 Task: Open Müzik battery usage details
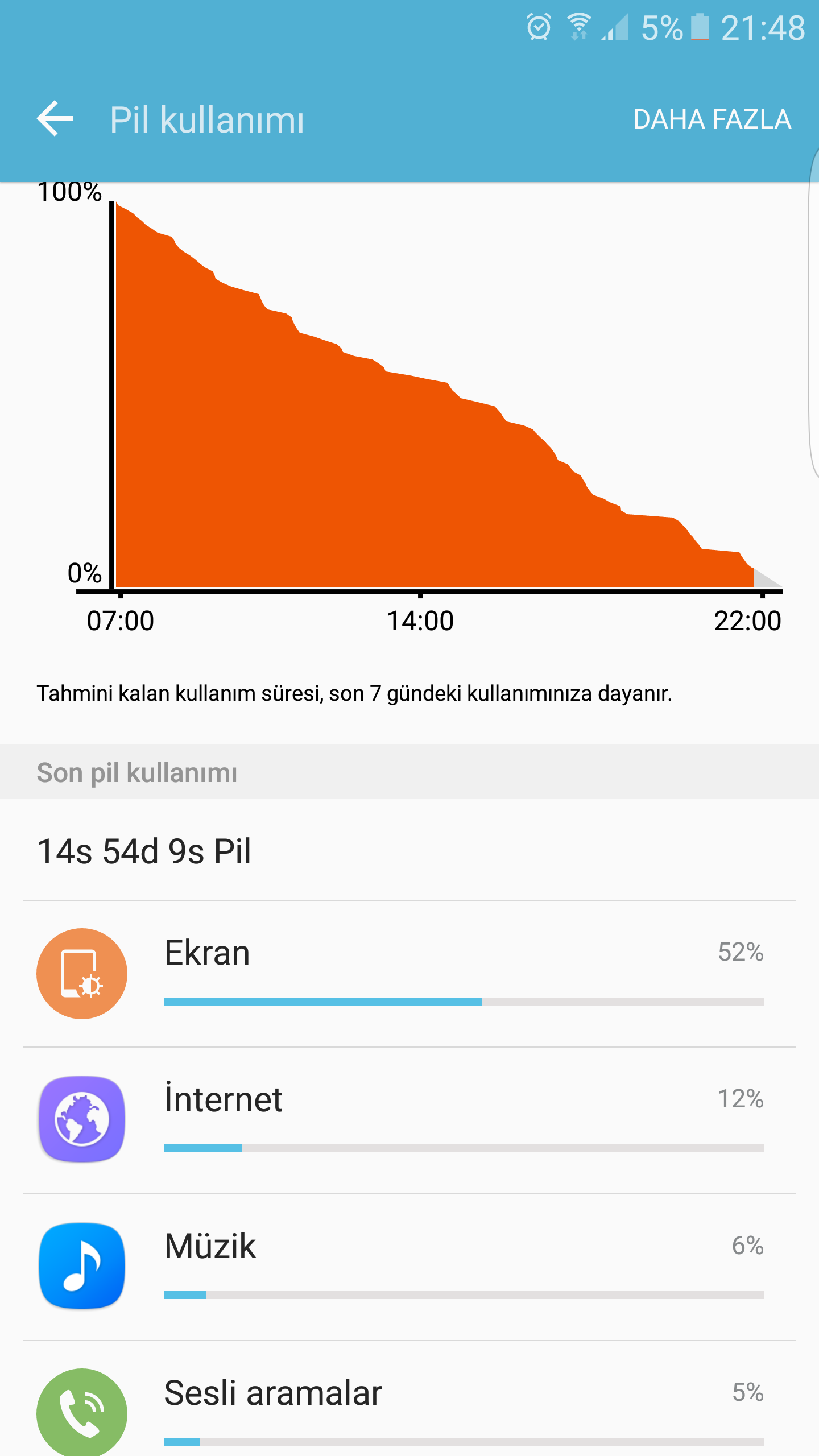(409, 1267)
